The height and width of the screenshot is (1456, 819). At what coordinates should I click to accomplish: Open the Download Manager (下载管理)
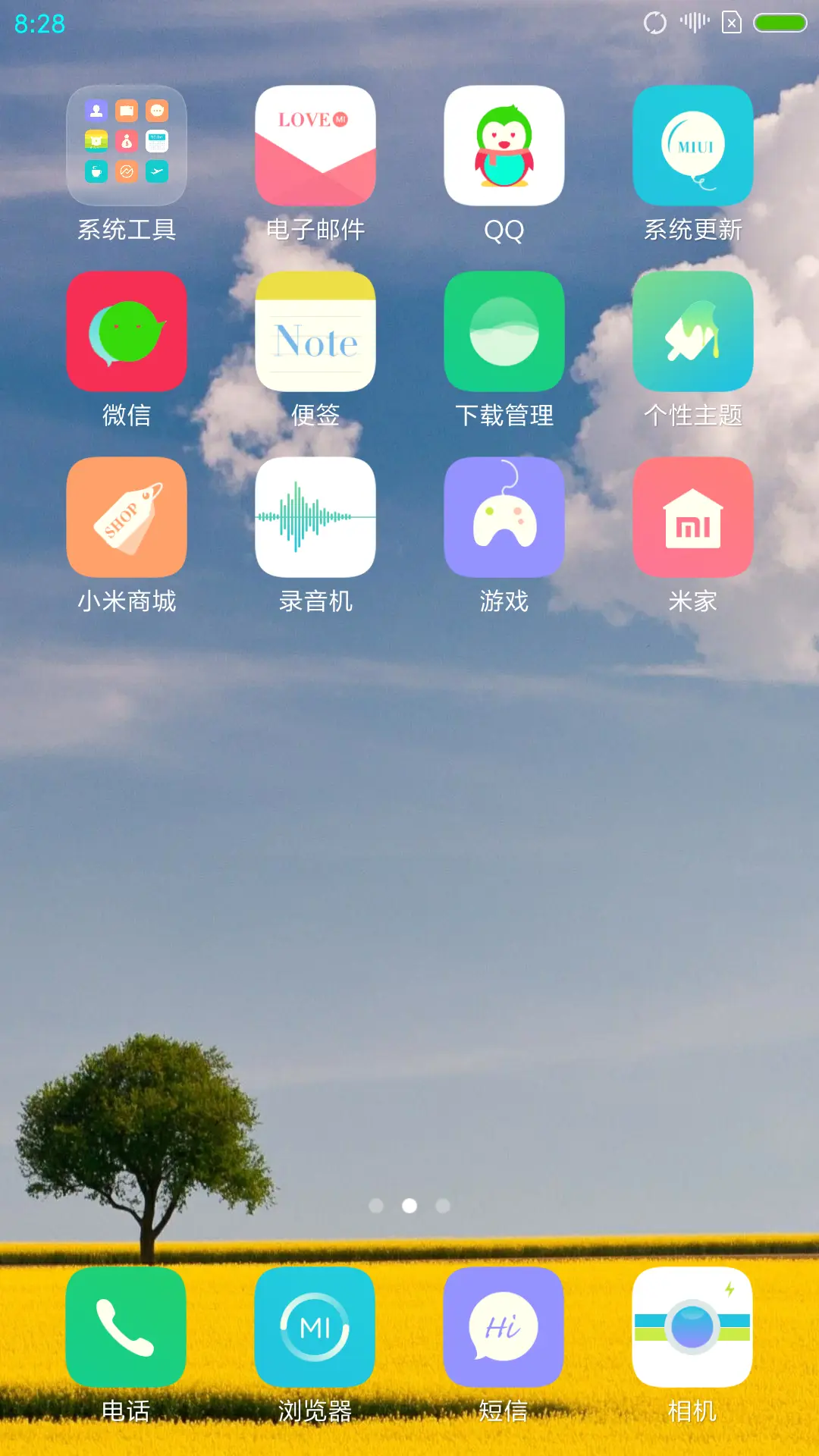[504, 332]
